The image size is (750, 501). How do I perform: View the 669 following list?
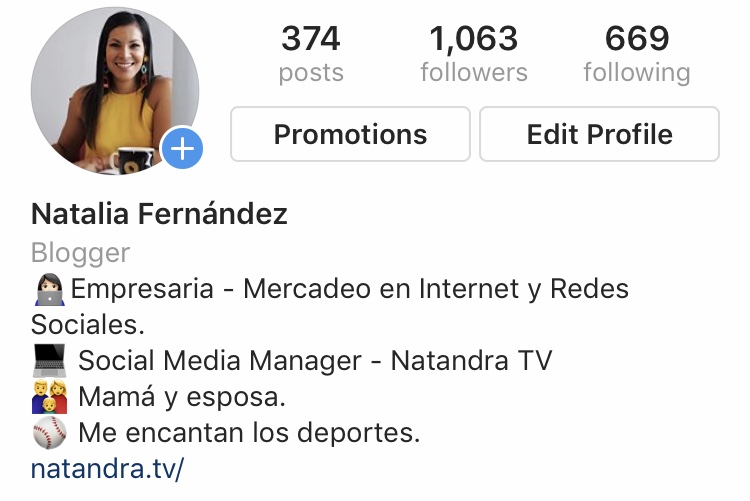636,55
